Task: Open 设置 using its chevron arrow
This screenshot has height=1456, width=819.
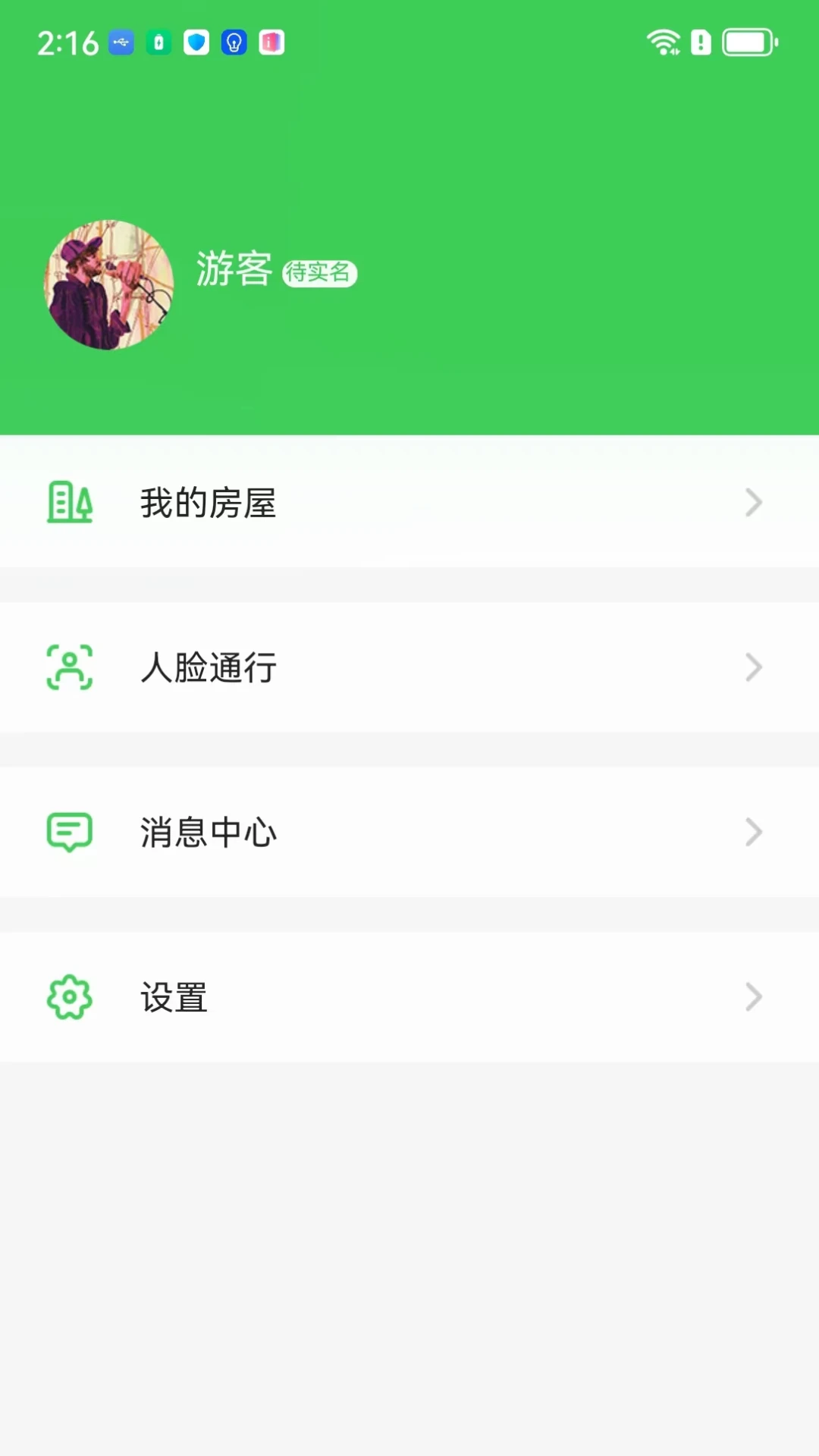Action: point(753,997)
